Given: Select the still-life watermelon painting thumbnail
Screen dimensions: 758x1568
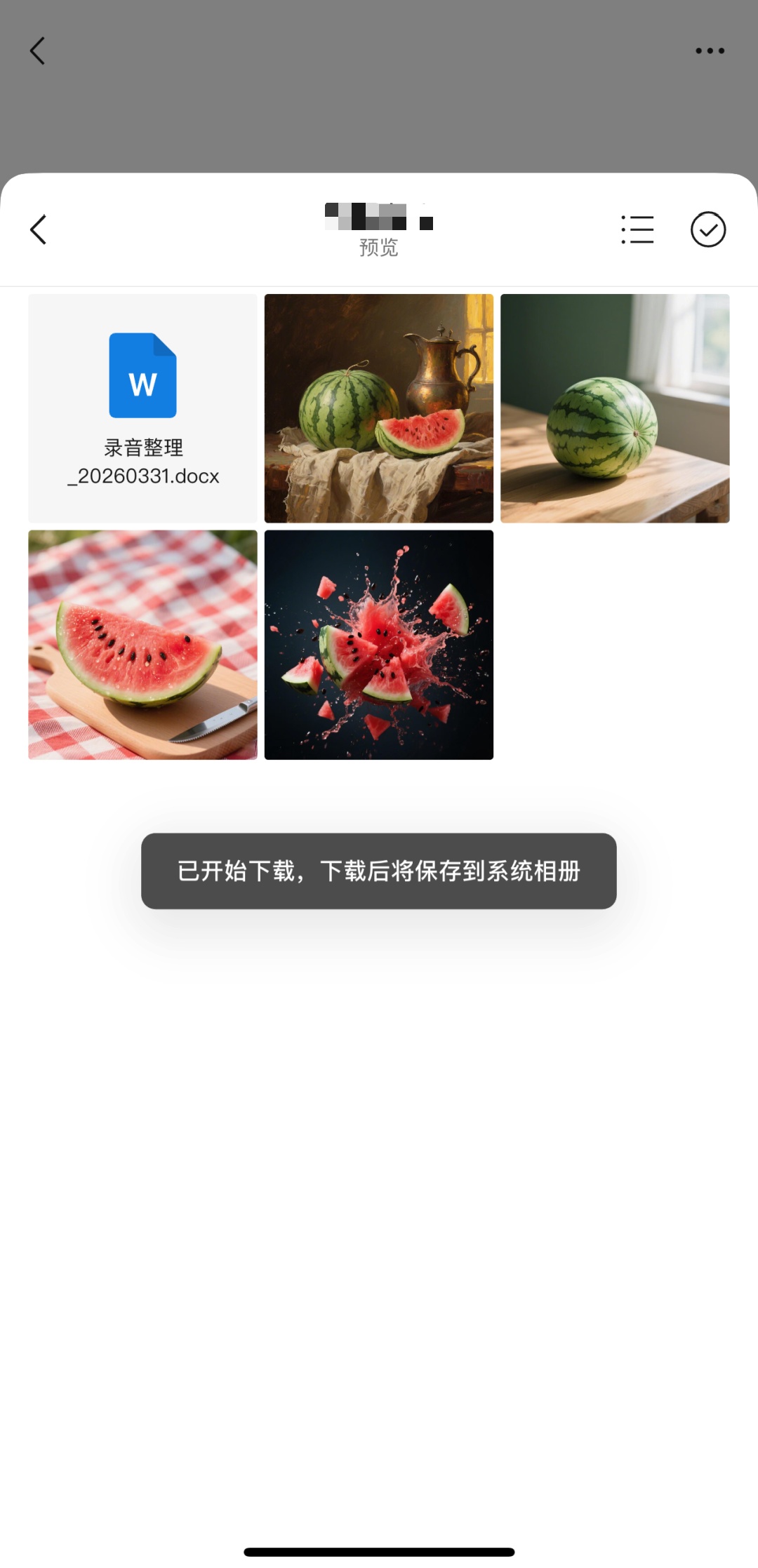Looking at the screenshot, I should (x=378, y=407).
